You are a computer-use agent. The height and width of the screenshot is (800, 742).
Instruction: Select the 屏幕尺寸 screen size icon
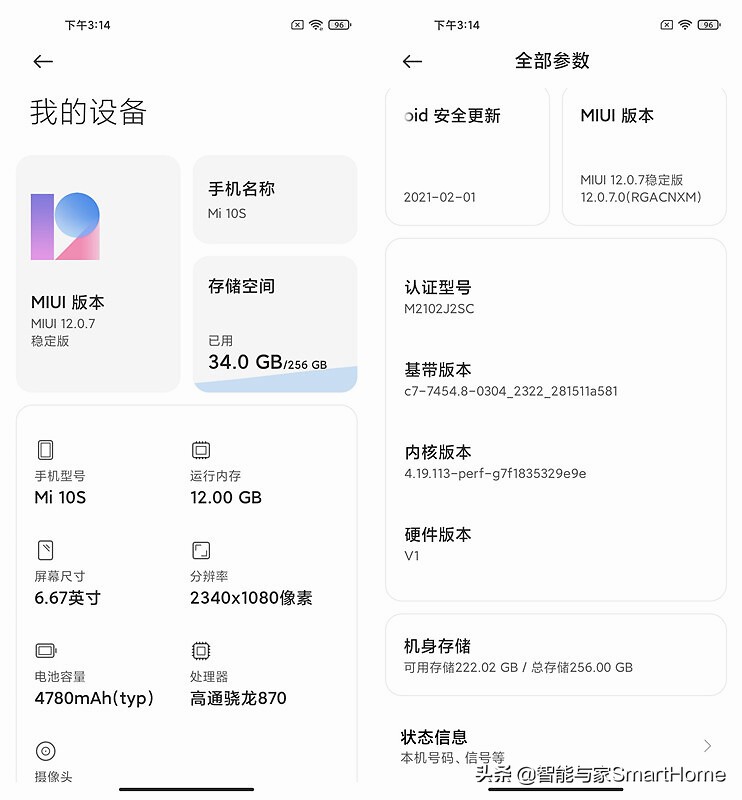[44, 547]
